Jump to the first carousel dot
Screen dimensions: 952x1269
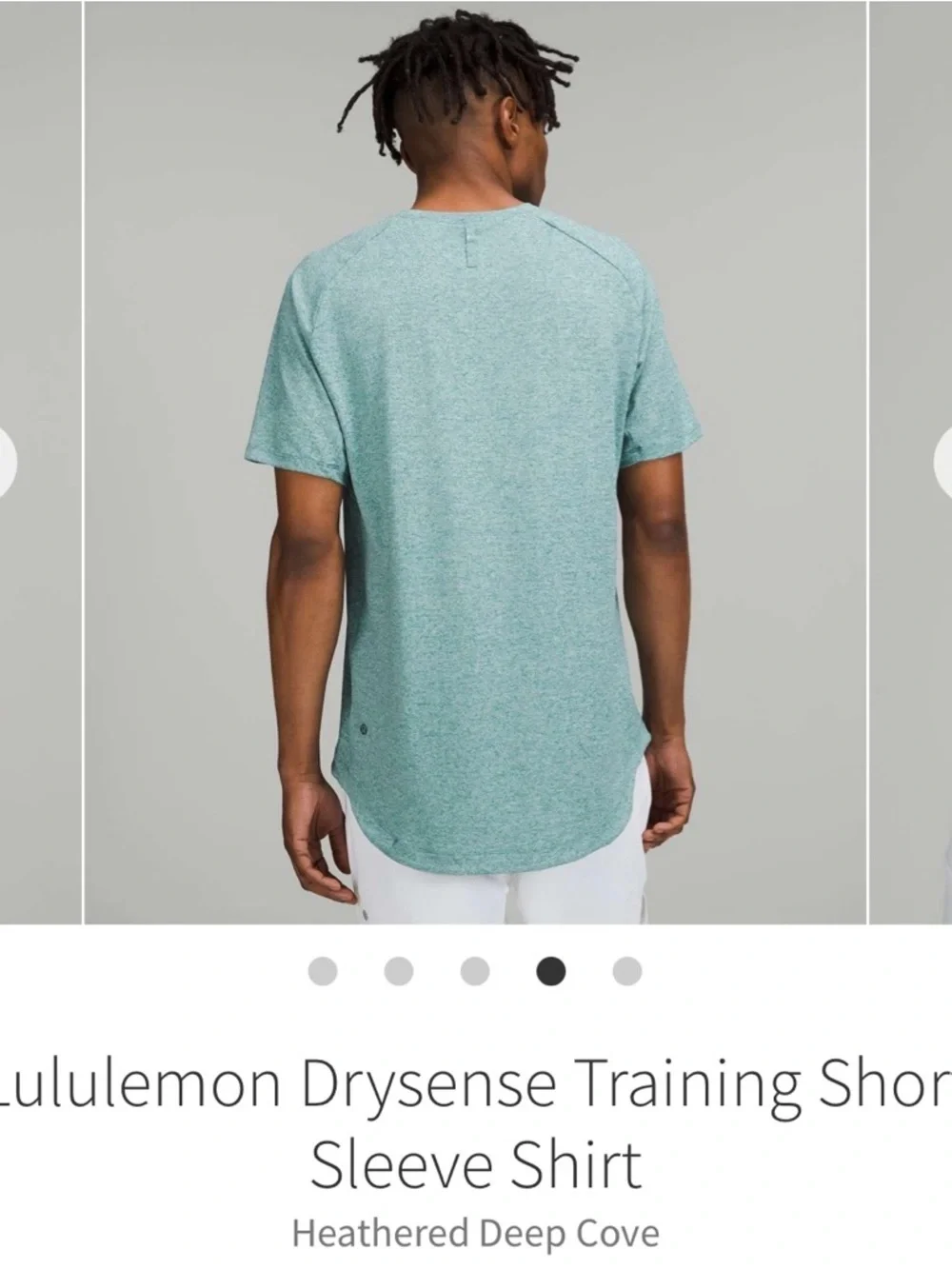323,971
